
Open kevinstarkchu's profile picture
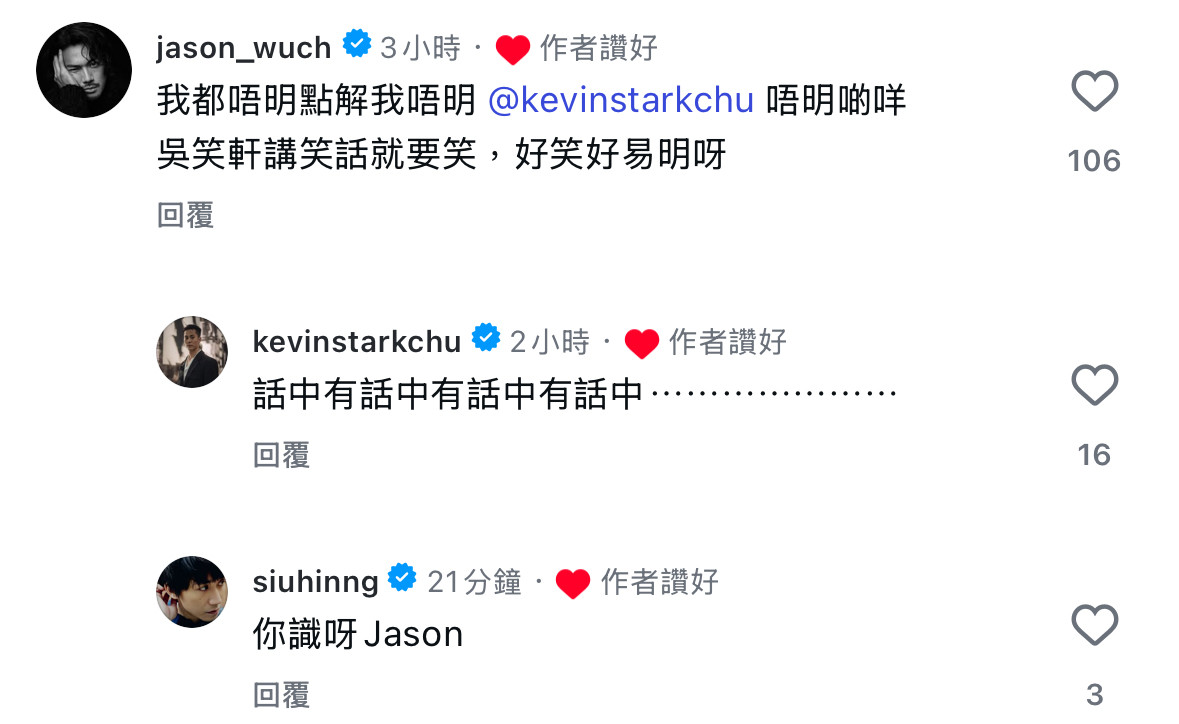click(192, 352)
